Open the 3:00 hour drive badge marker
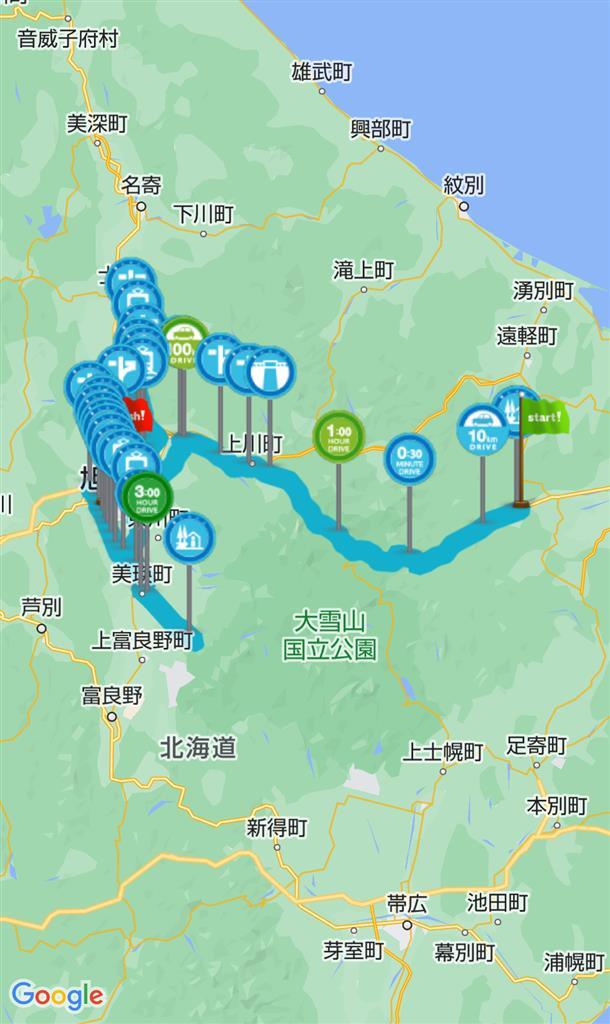The width and height of the screenshot is (610, 1024). [x=148, y=498]
